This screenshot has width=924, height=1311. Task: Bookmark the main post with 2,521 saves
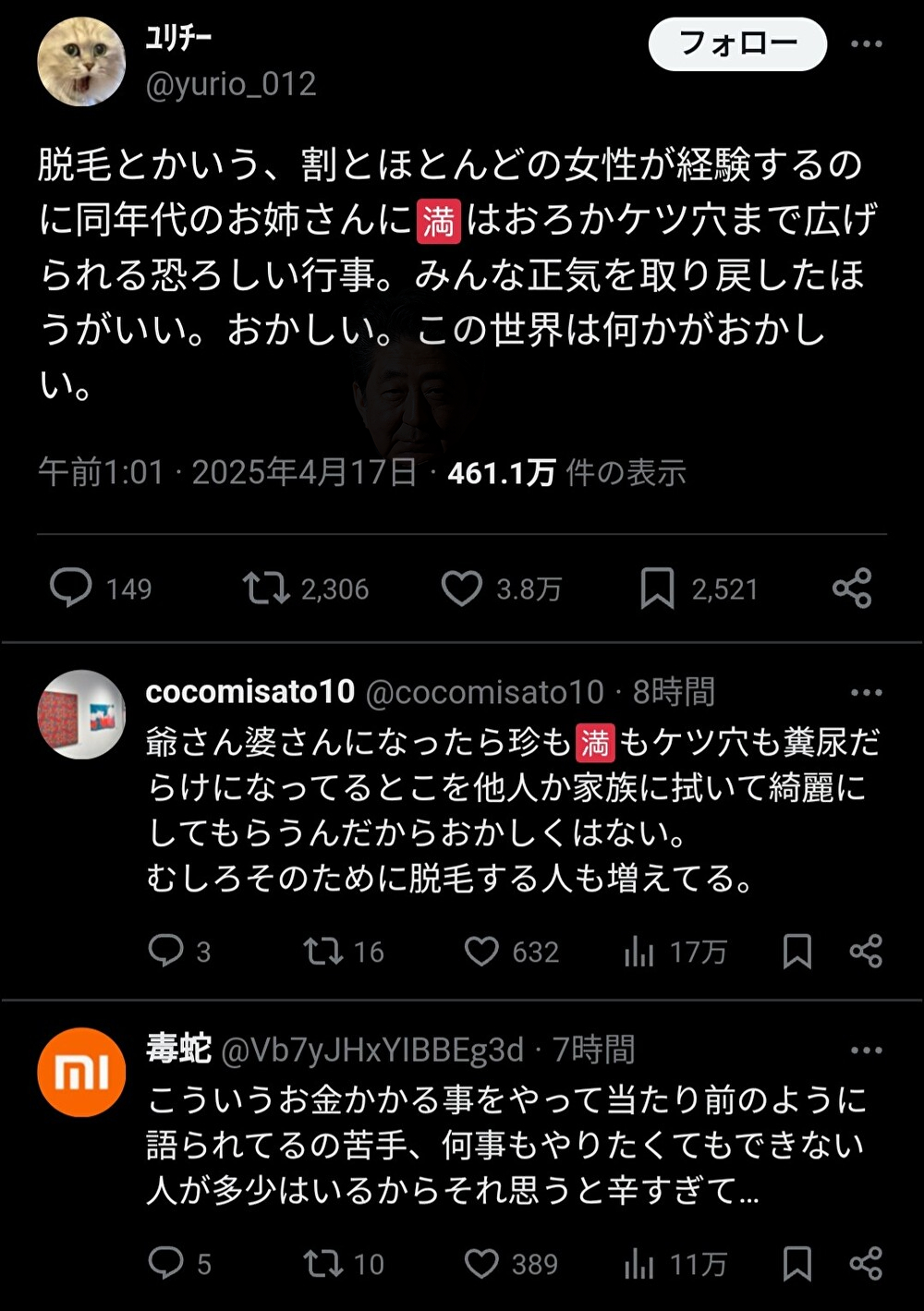[657, 589]
